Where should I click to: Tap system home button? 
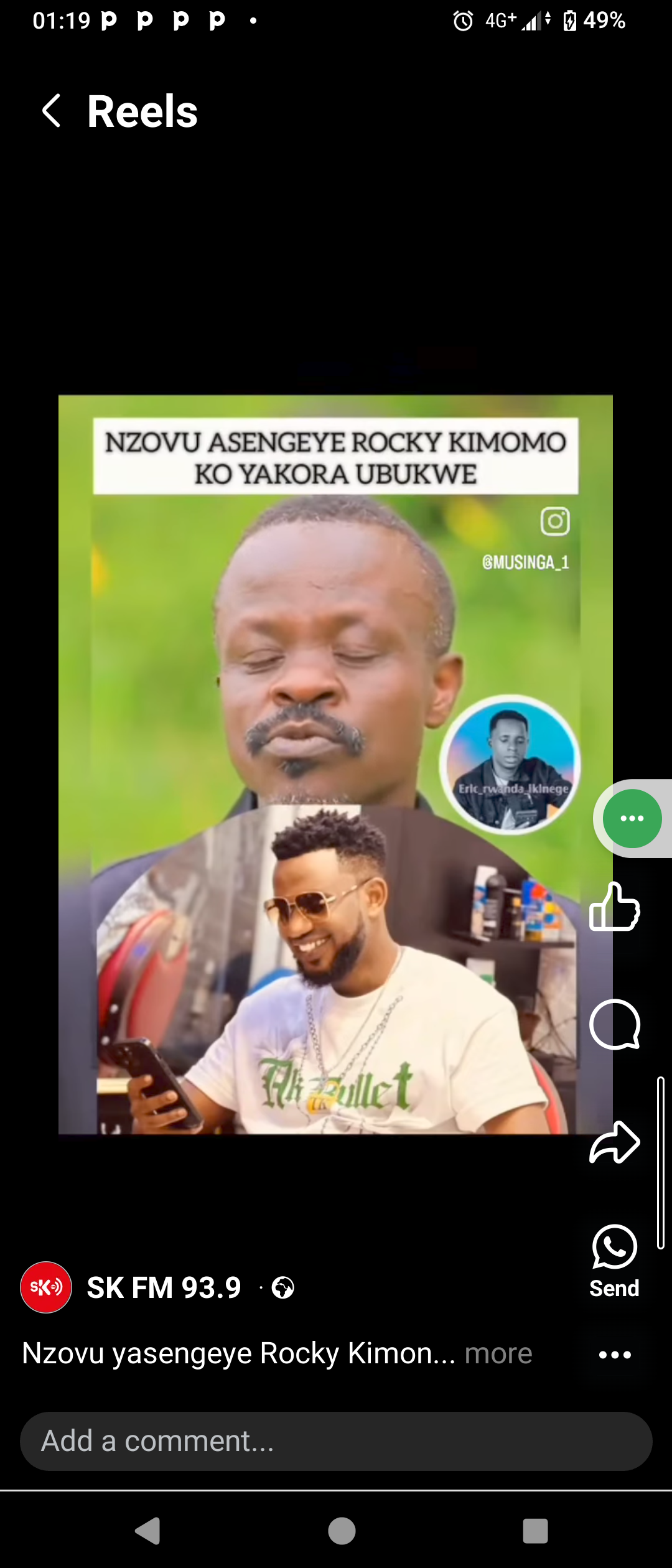341,1531
